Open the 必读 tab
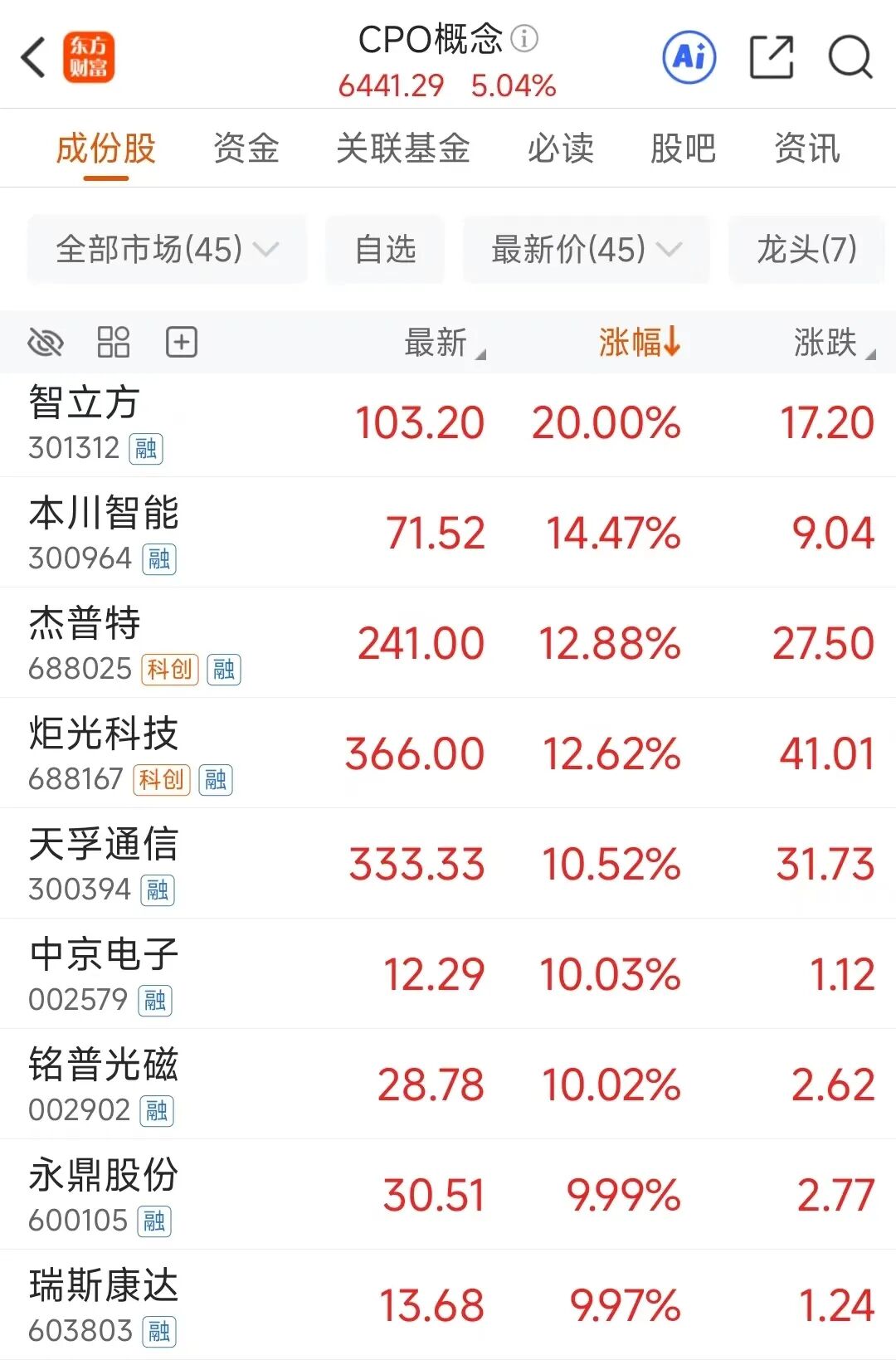896x1360 pixels. [560, 149]
